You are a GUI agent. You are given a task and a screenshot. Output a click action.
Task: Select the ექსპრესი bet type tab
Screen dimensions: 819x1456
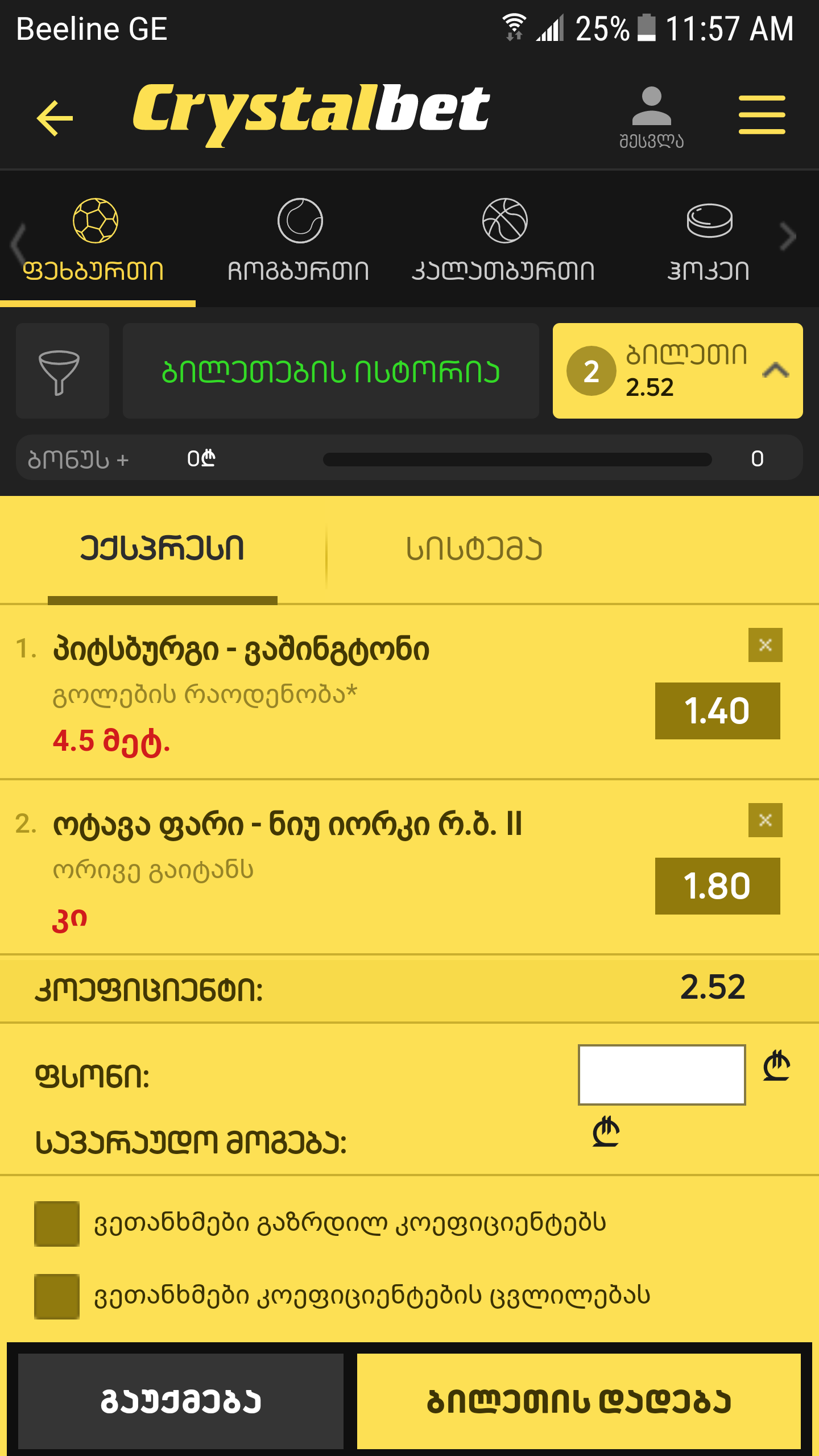[x=163, y=549]
